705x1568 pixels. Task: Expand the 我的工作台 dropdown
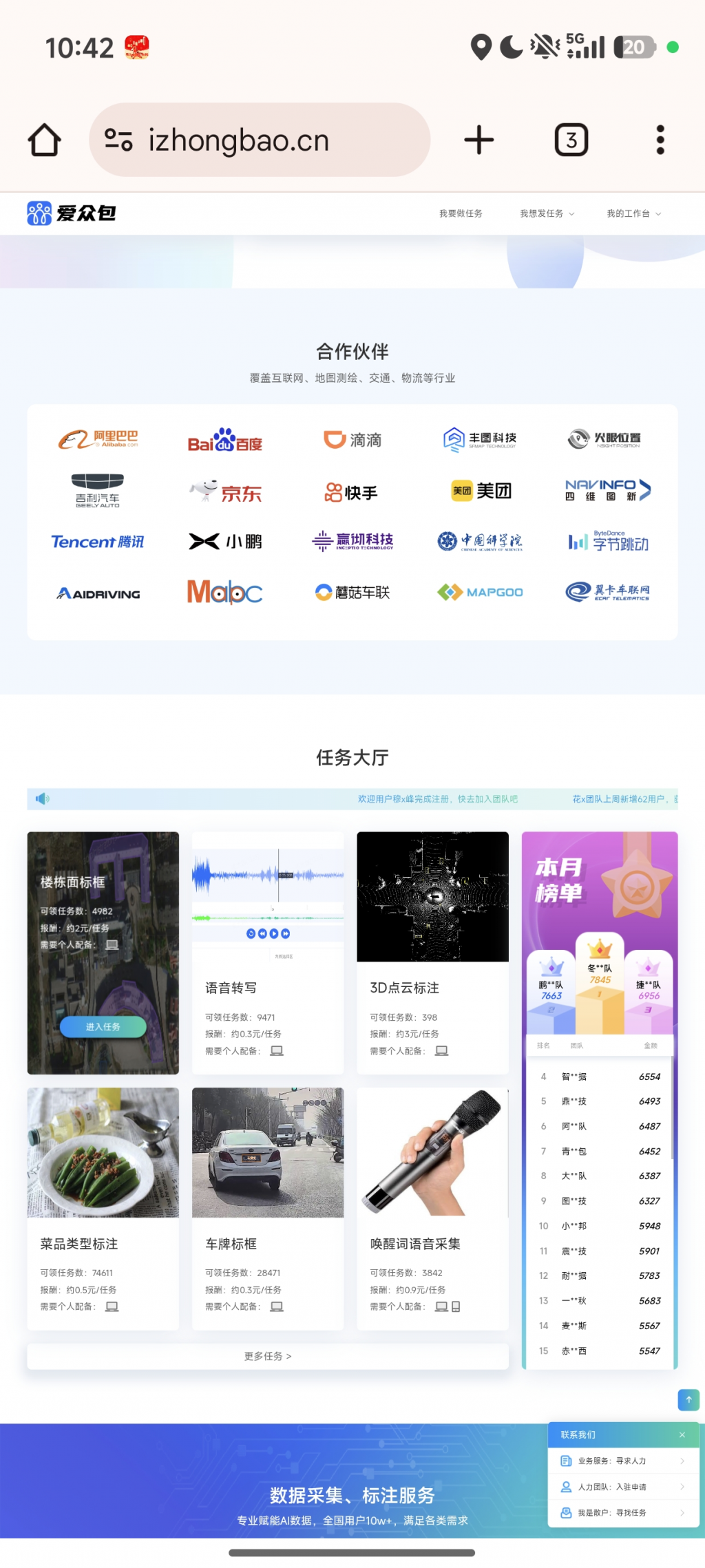coord(633,213)
